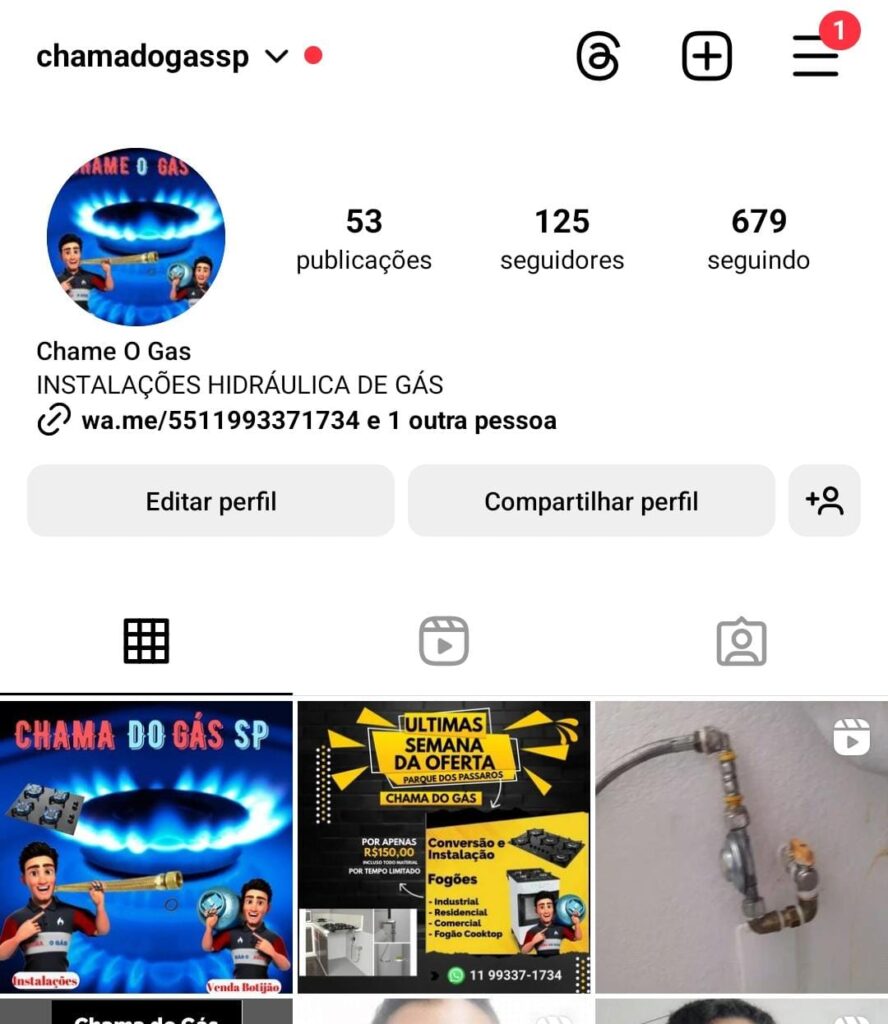Create a new post with the plus icon
The height and width of the screenshot is (1024, 888).
pos(707,56)
